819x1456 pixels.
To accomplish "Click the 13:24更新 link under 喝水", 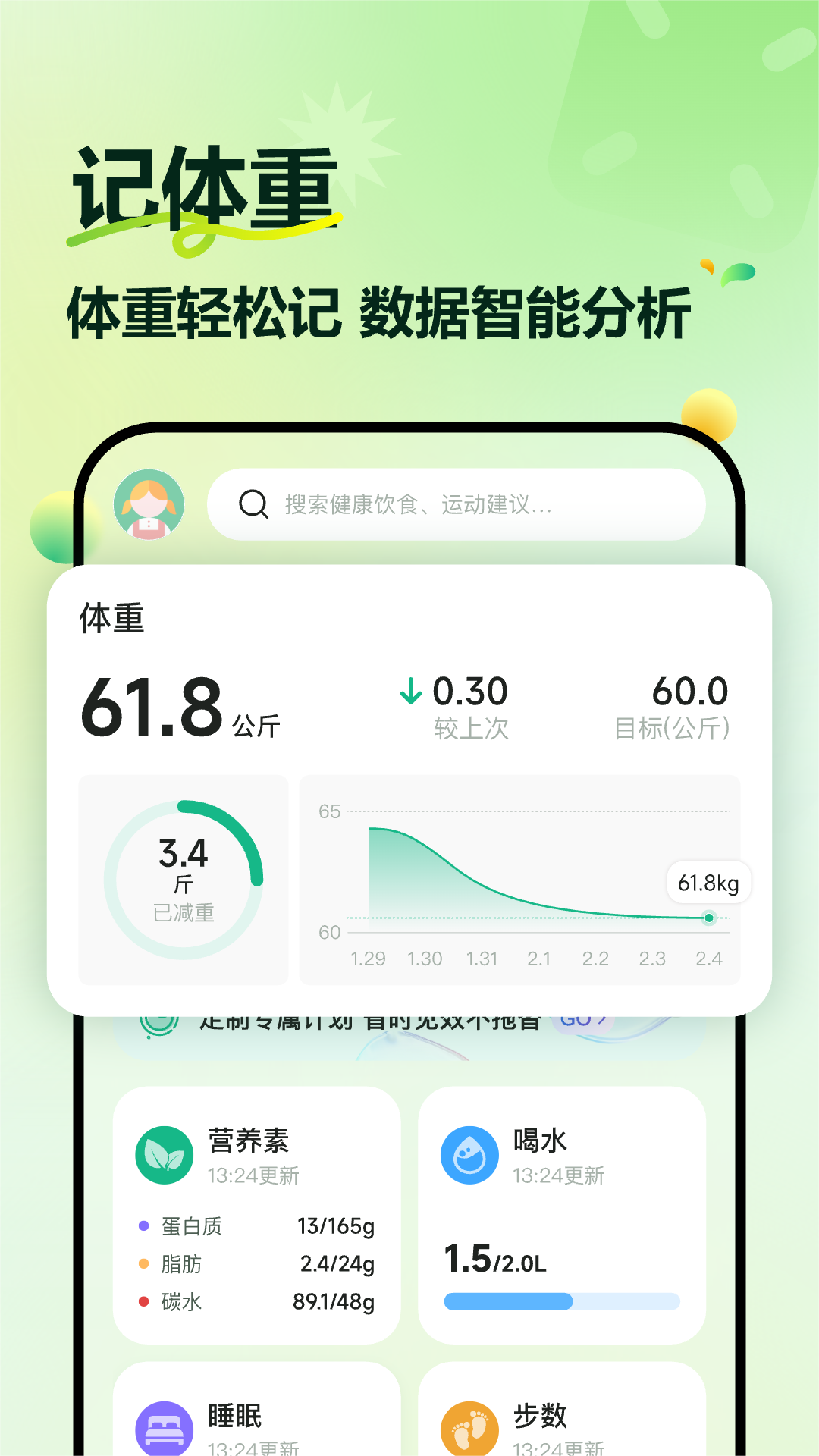I will [558, 1177].
